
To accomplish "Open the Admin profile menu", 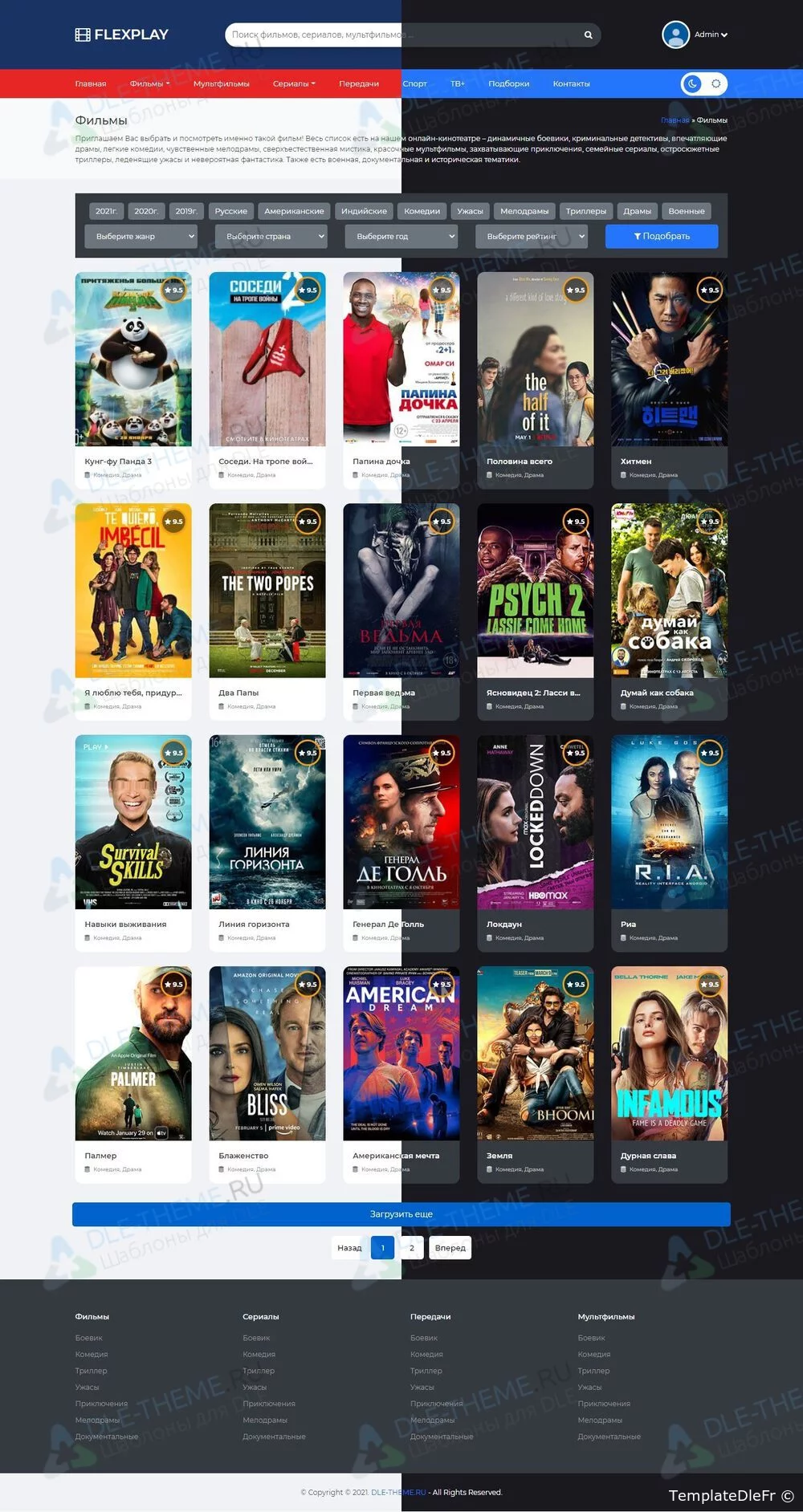I will [x=695, y=35].
